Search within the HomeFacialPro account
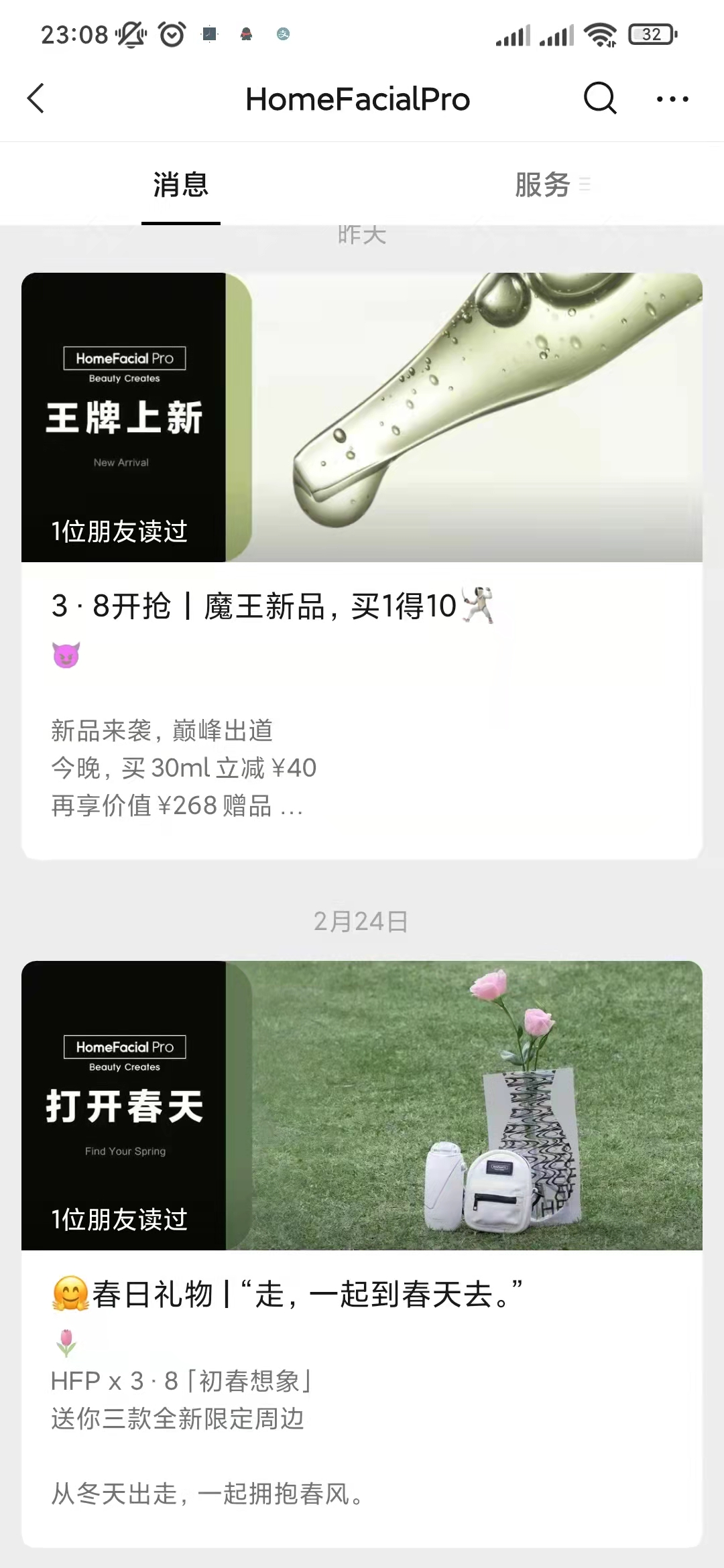This screenshot has height=1568, width=724. click(x=599, y=99)
